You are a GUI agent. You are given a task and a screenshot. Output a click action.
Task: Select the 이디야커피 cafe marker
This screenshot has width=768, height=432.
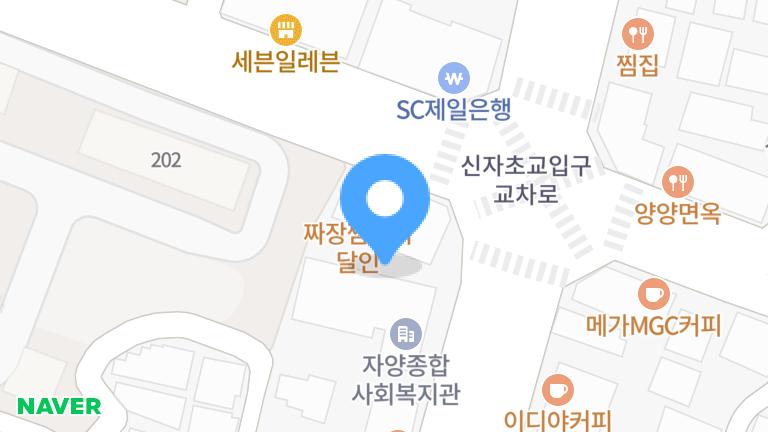point(558,390)
